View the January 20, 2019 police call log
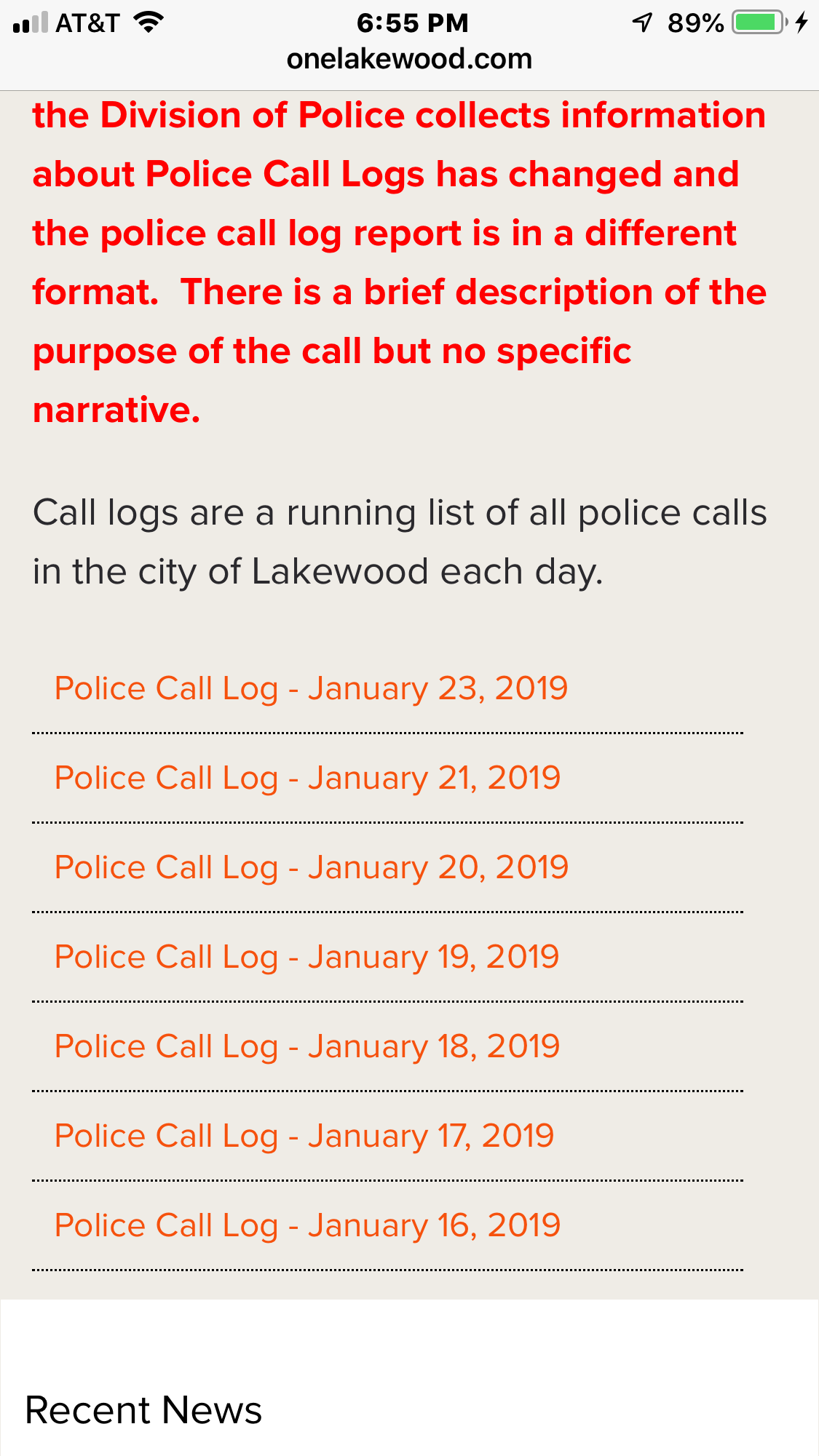This screenshot has height=1456, width=819. (311, 867)
